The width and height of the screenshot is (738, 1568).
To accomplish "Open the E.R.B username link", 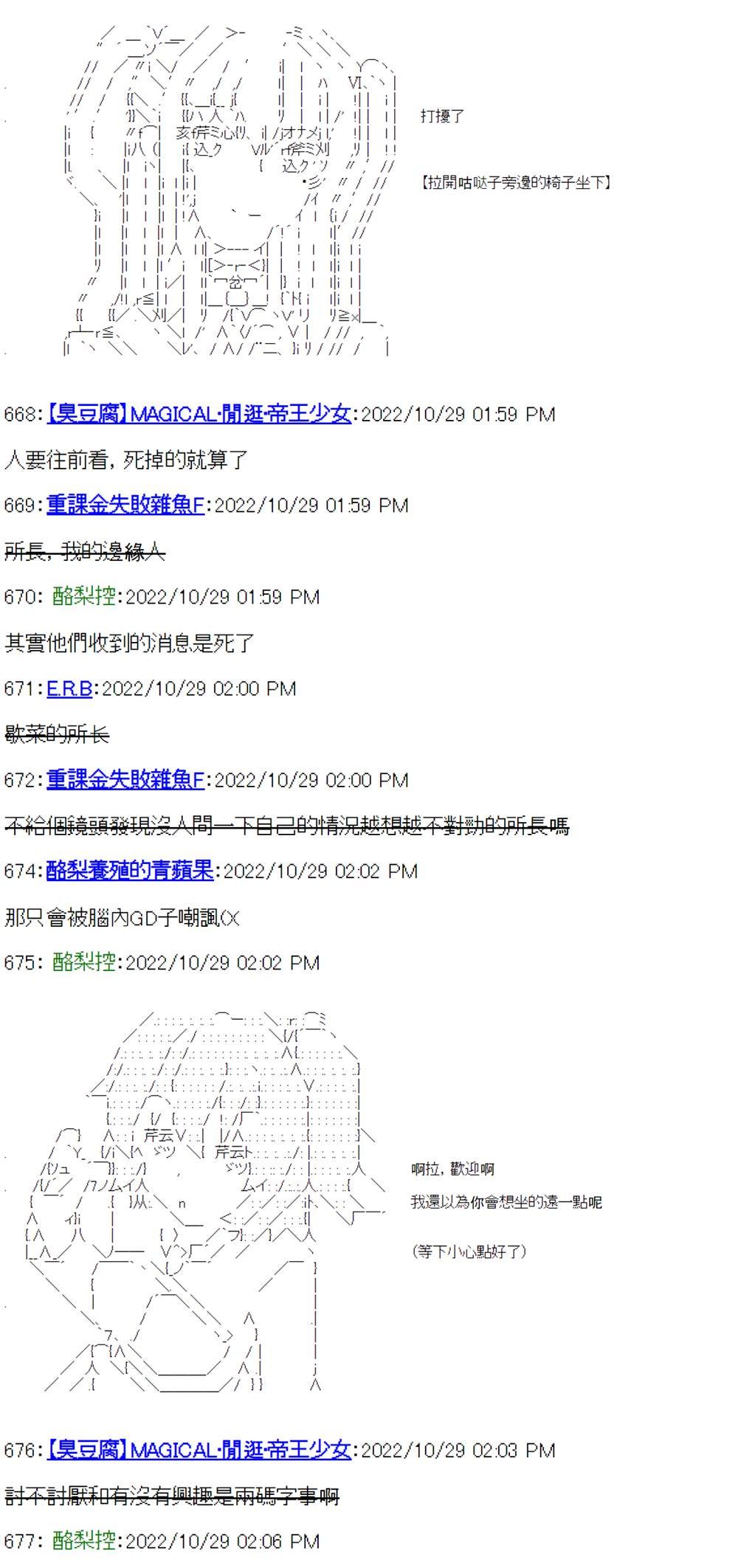I will point(69,688).
